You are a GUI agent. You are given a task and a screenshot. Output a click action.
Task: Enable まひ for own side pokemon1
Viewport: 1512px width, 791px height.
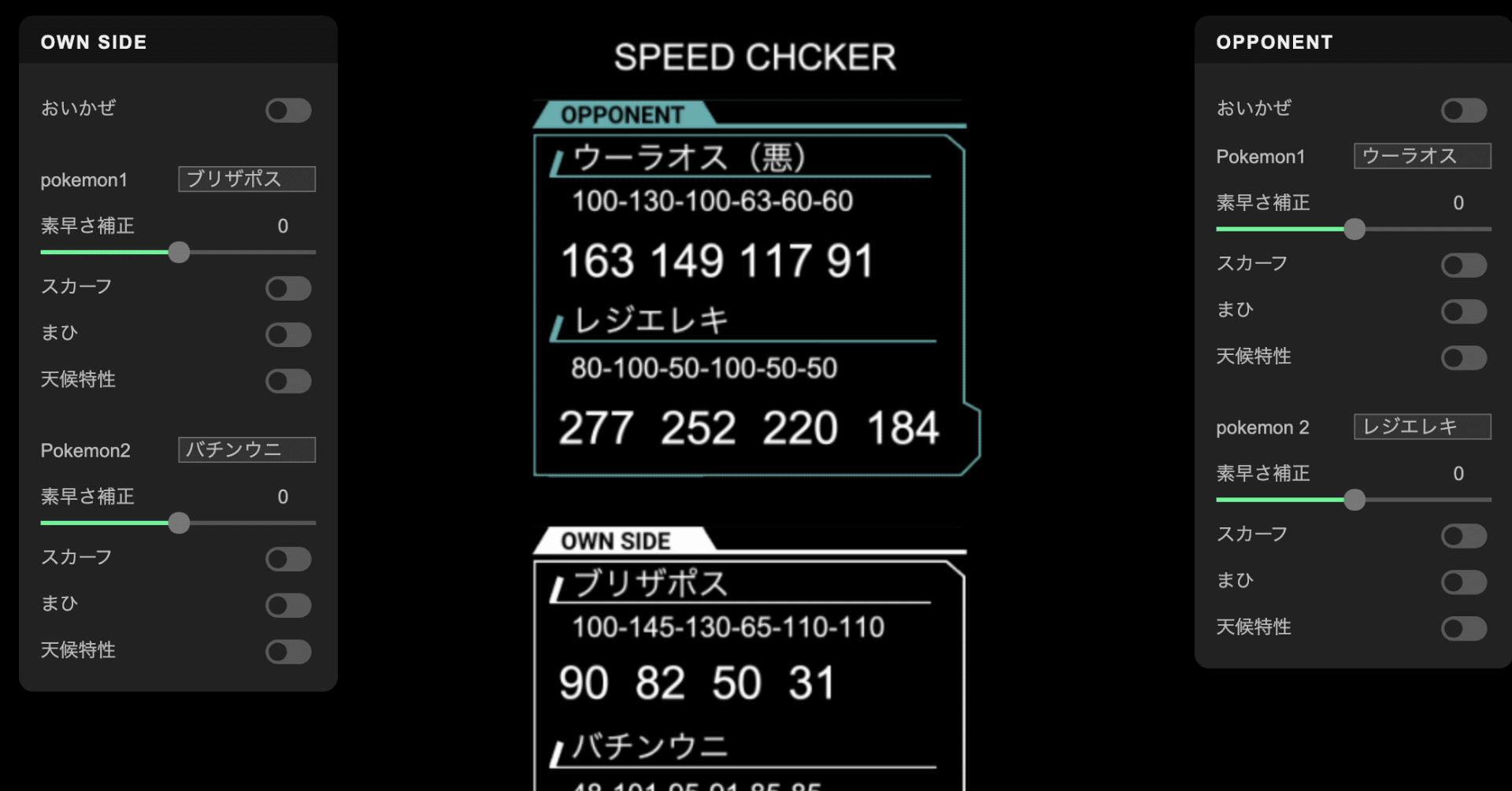[x=288, y=335]
